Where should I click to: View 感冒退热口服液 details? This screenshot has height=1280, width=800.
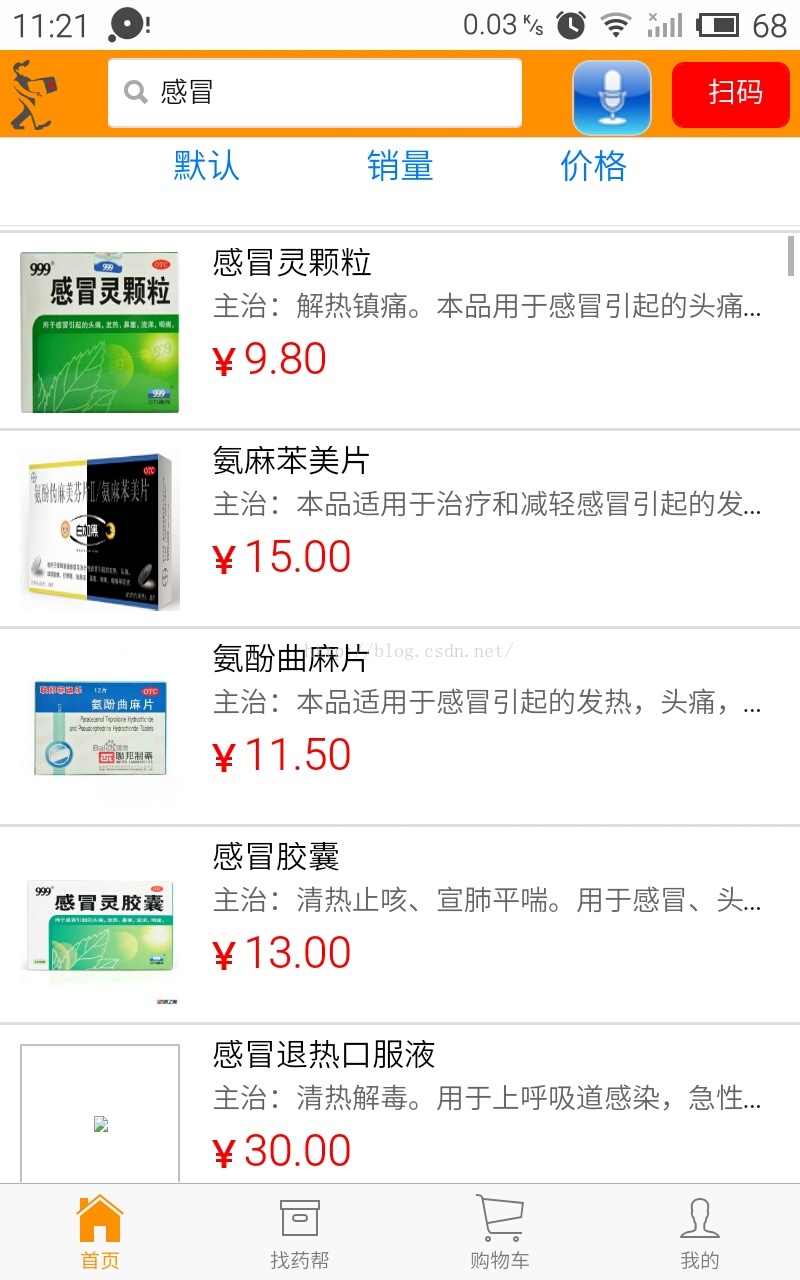(x=400, y=1105)
